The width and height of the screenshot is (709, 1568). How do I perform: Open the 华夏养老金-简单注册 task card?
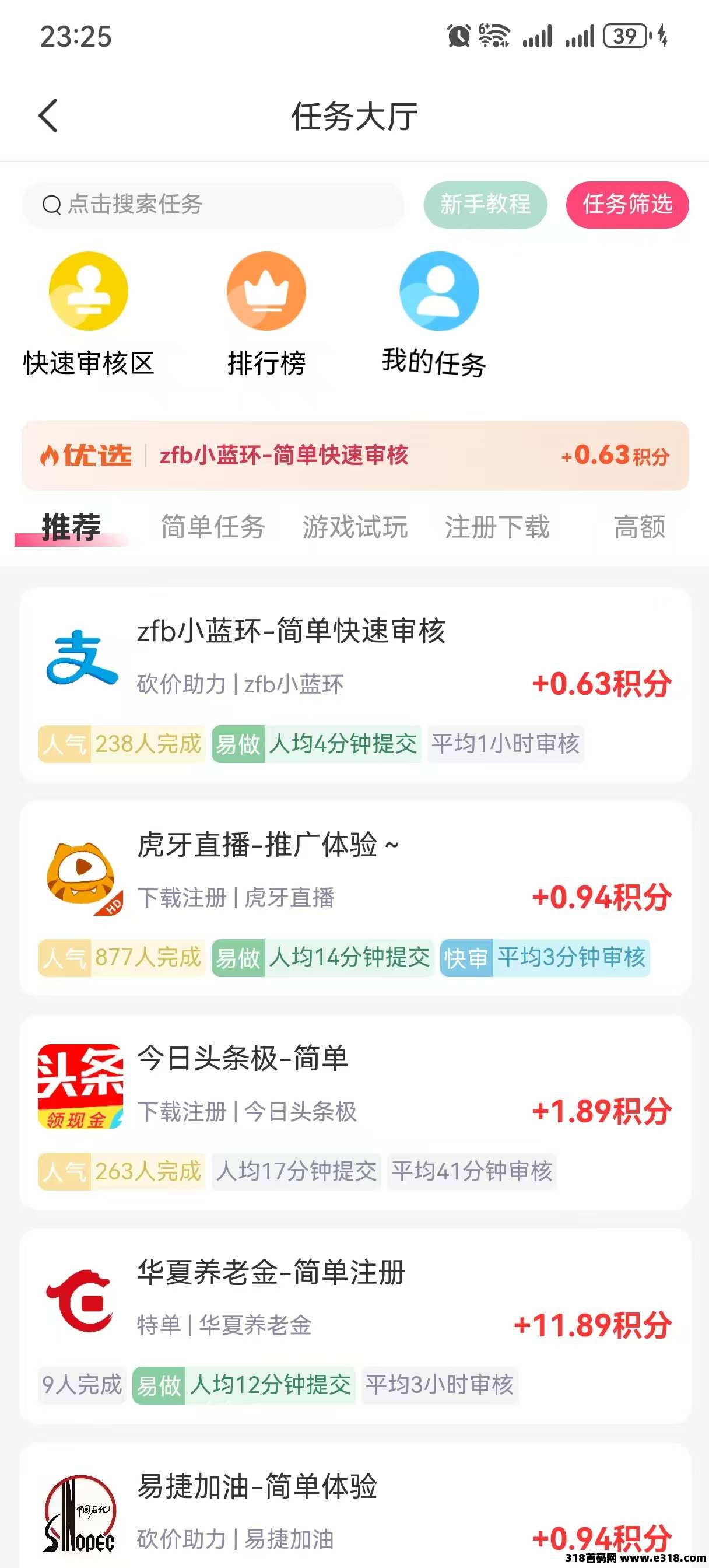pos(355,1326)
